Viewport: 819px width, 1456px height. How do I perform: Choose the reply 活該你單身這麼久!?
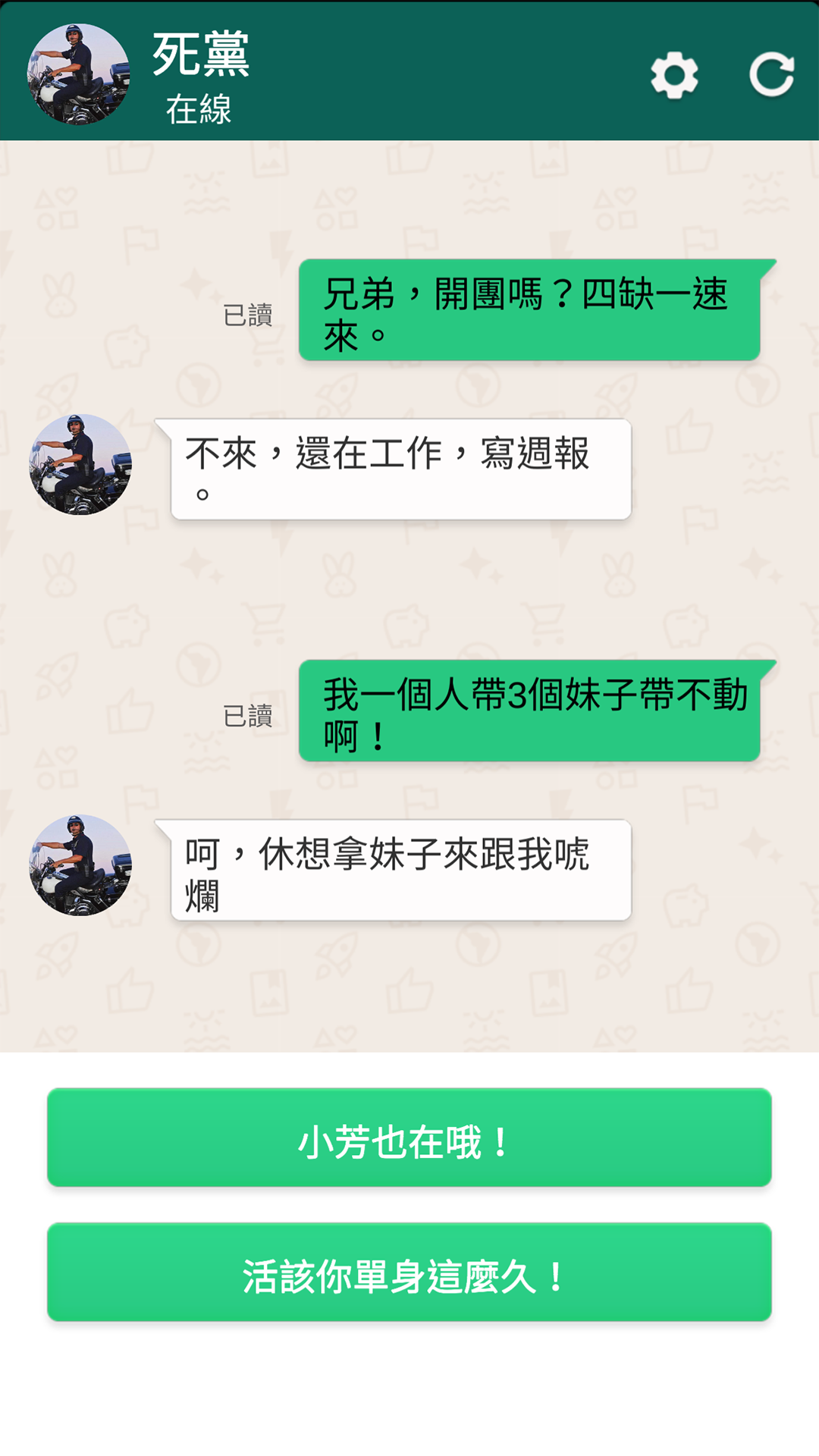click(x=409, y=1272)
